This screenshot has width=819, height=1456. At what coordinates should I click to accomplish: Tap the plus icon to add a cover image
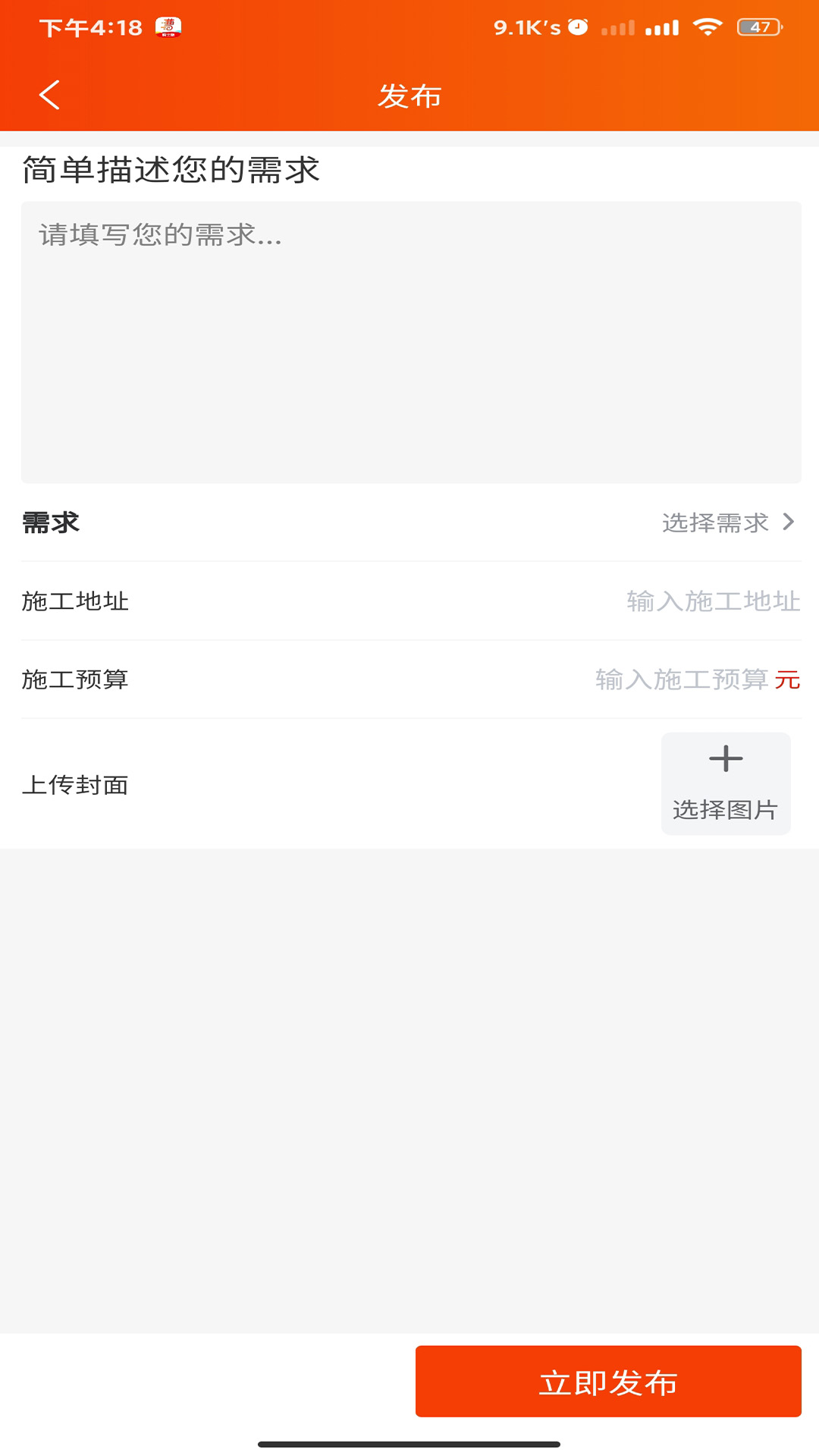click(x=726, y=758)
